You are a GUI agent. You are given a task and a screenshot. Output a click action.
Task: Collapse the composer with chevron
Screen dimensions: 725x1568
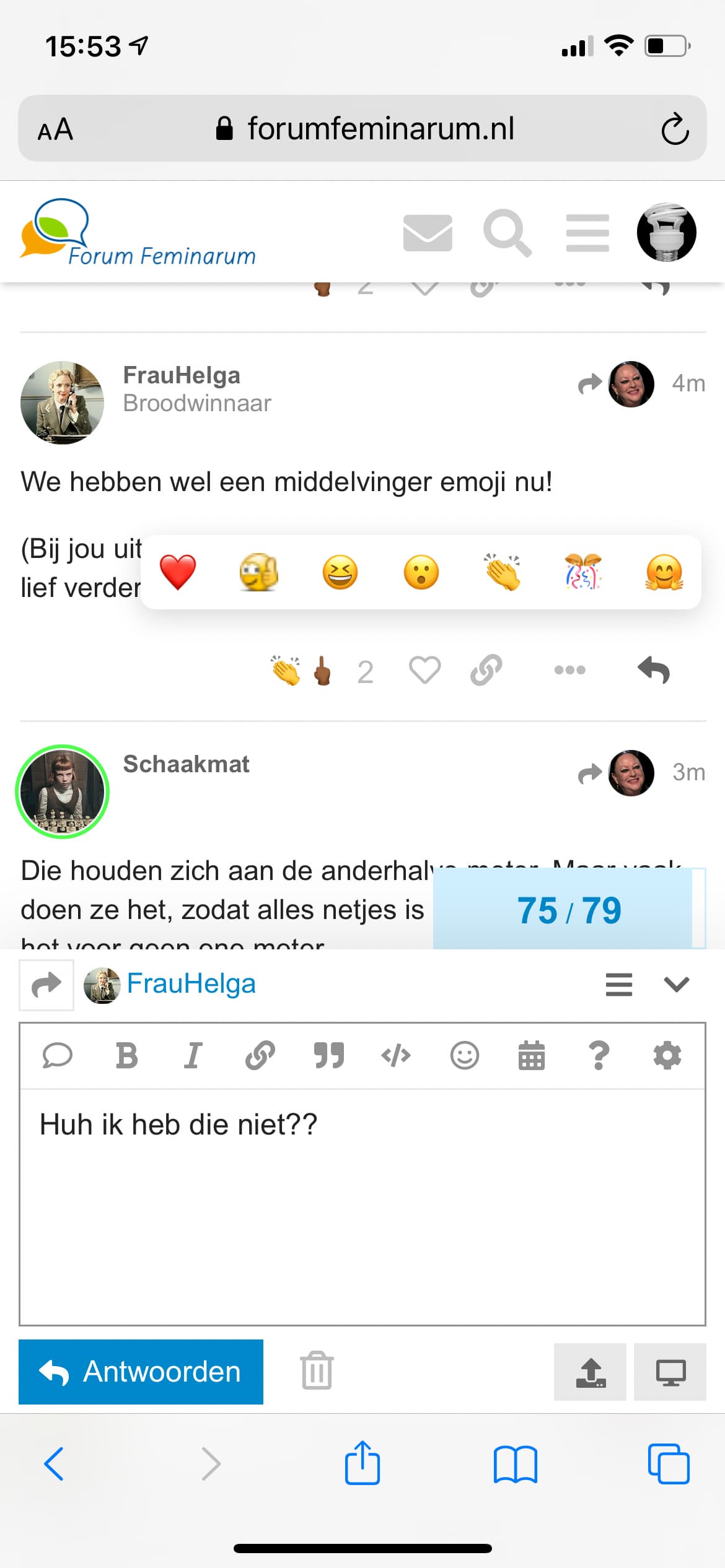coord(676,984)
